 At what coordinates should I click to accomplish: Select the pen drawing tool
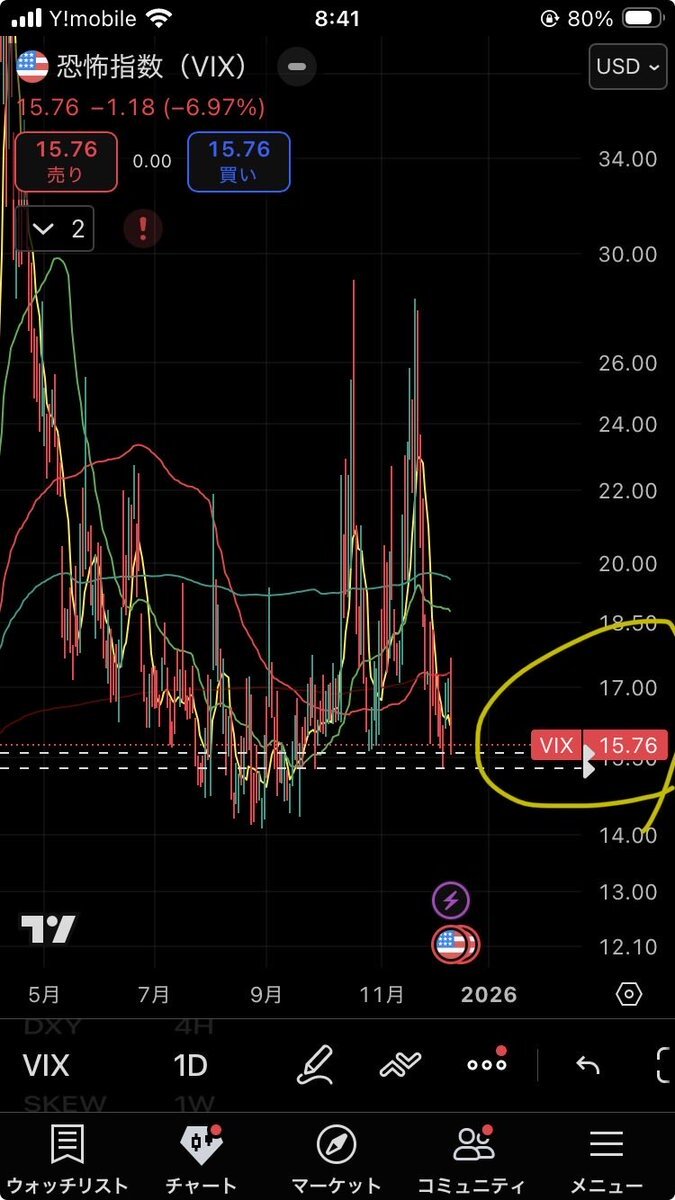315,1065
